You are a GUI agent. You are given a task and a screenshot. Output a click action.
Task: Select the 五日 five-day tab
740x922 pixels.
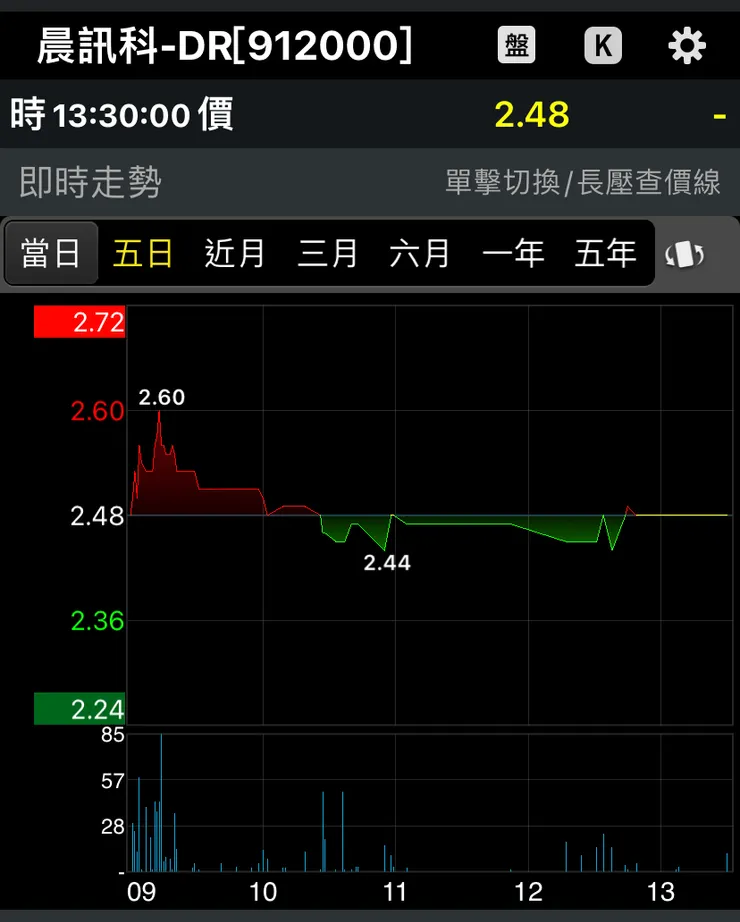point(142,255)
